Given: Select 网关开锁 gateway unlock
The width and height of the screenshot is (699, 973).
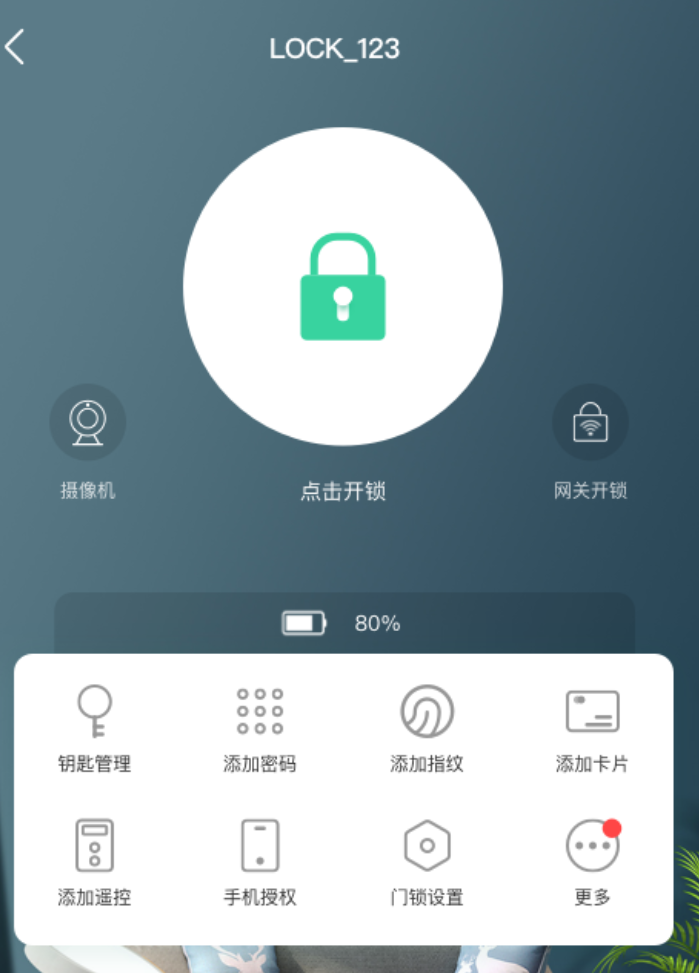Looking at the screenshot, I should click(x=590, y=423).
